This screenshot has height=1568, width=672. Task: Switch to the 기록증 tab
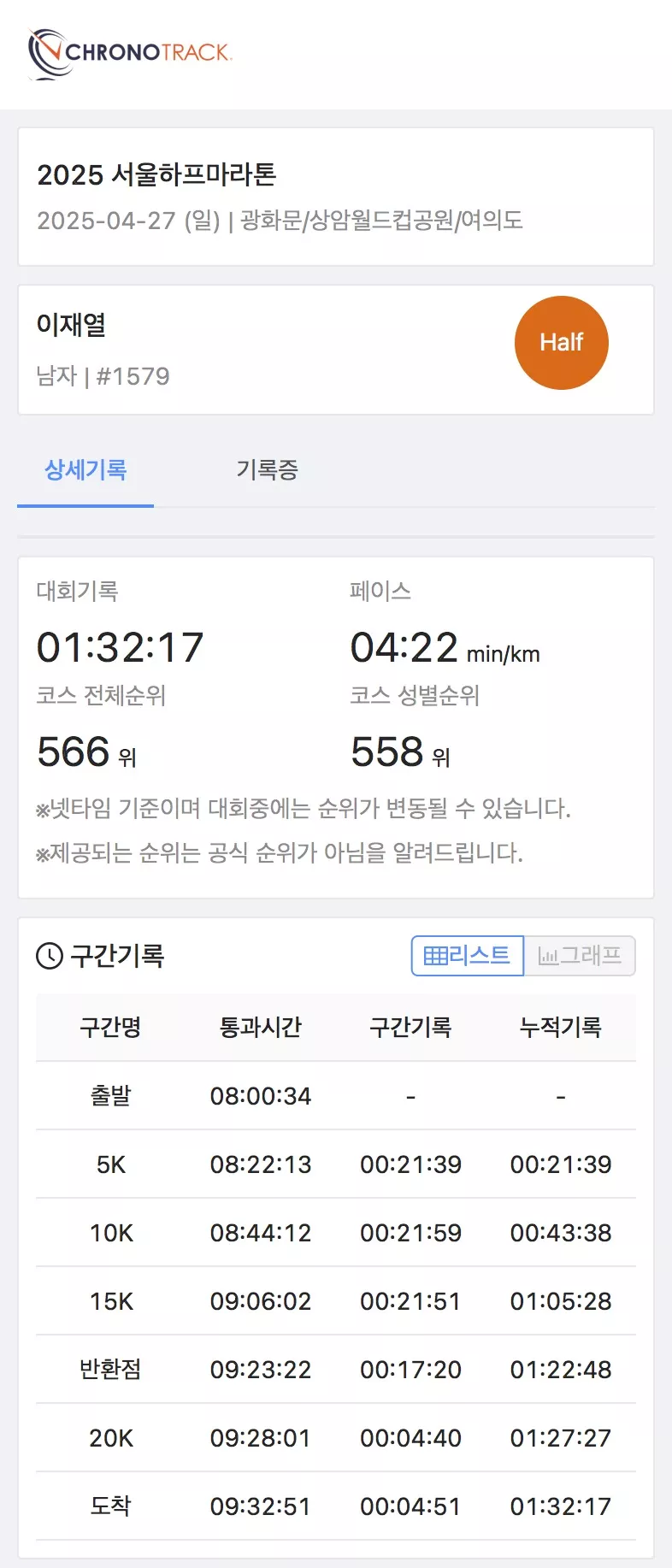pyautogui.click(x=267, y=470)
